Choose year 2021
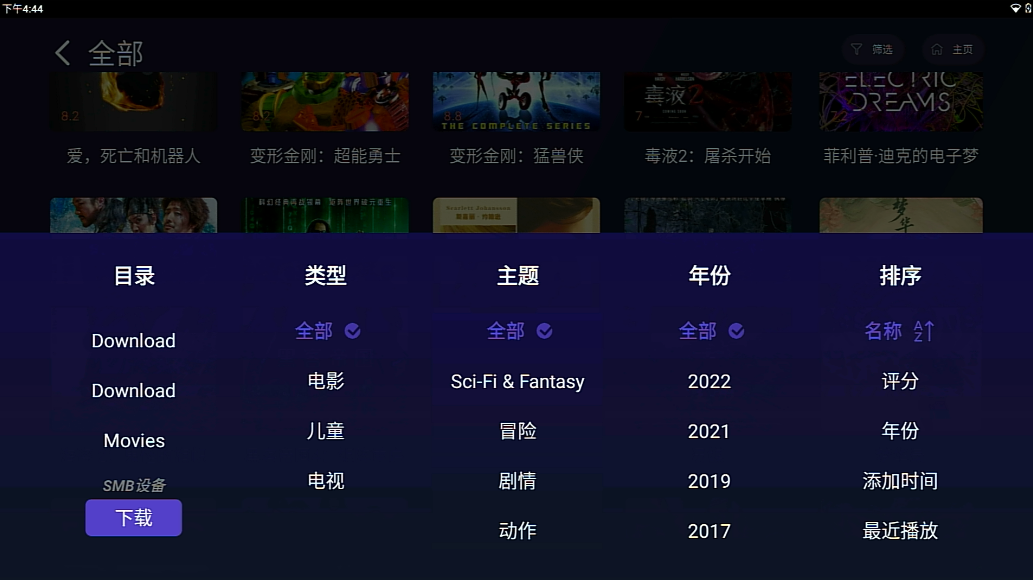The image size is (1033, 580). pos(709,431)
